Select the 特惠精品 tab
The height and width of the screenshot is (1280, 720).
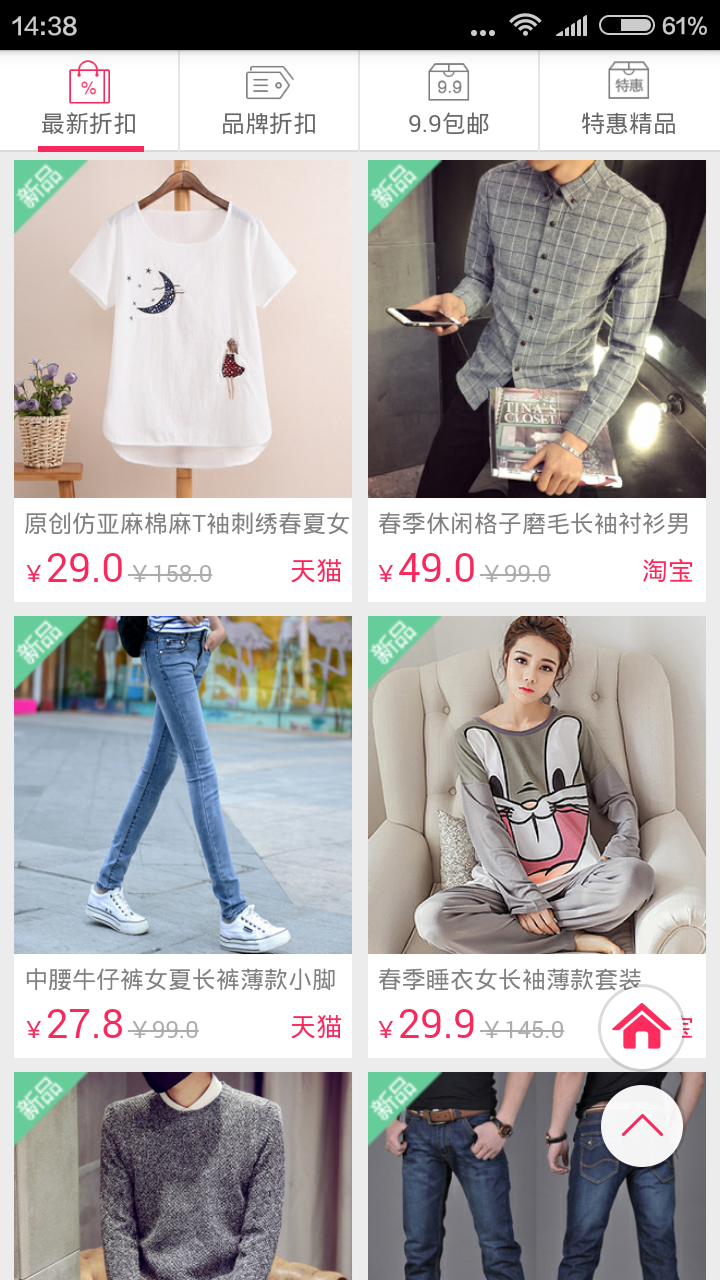(x=629, y=101)
